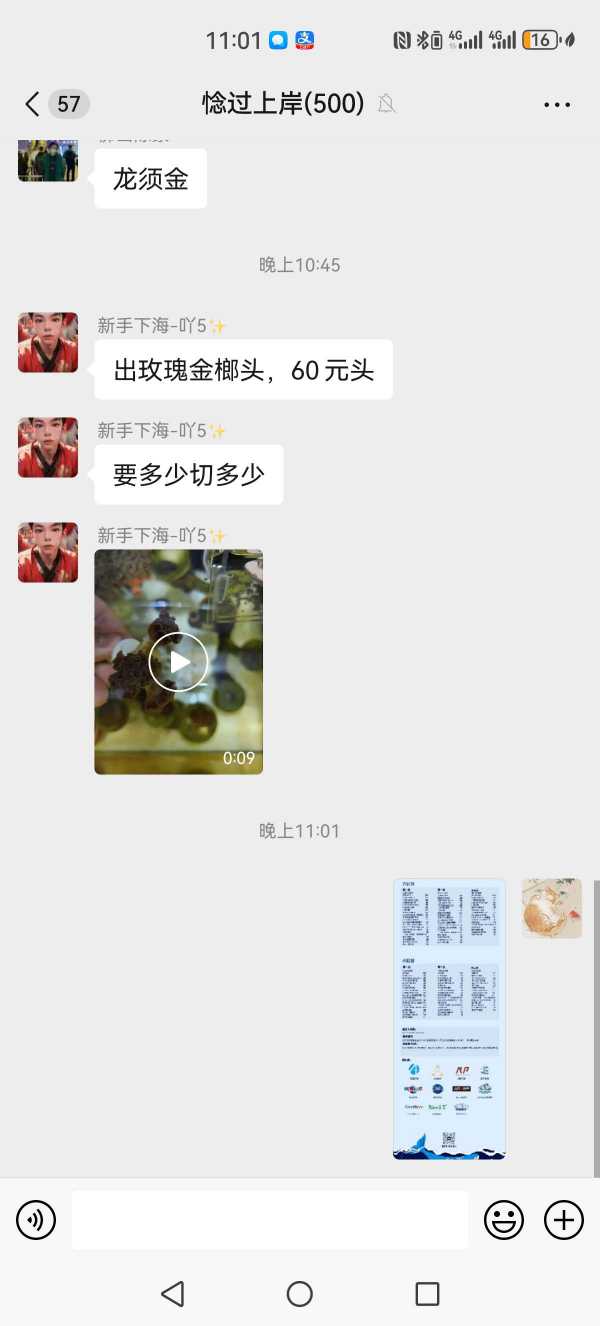The width and height of the screenshot is (600, 1326).
Task: Go back to the chat list
Action: click(33, 104)
